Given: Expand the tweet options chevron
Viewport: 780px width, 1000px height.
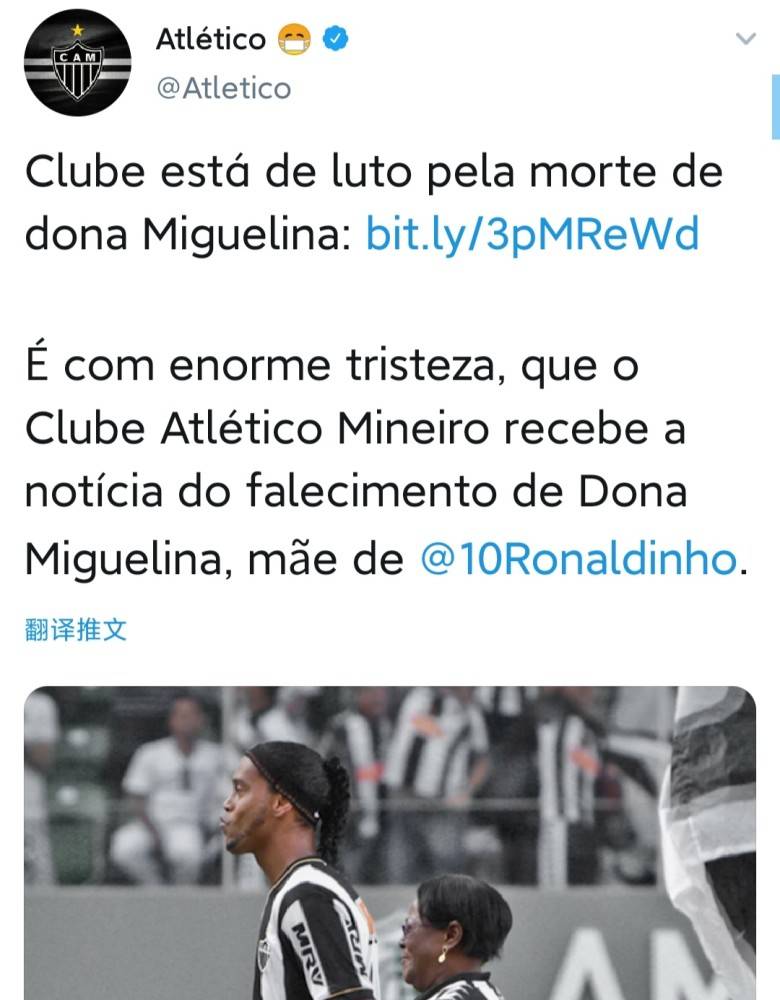Looking at the screenshot, I should pos(745,39).
